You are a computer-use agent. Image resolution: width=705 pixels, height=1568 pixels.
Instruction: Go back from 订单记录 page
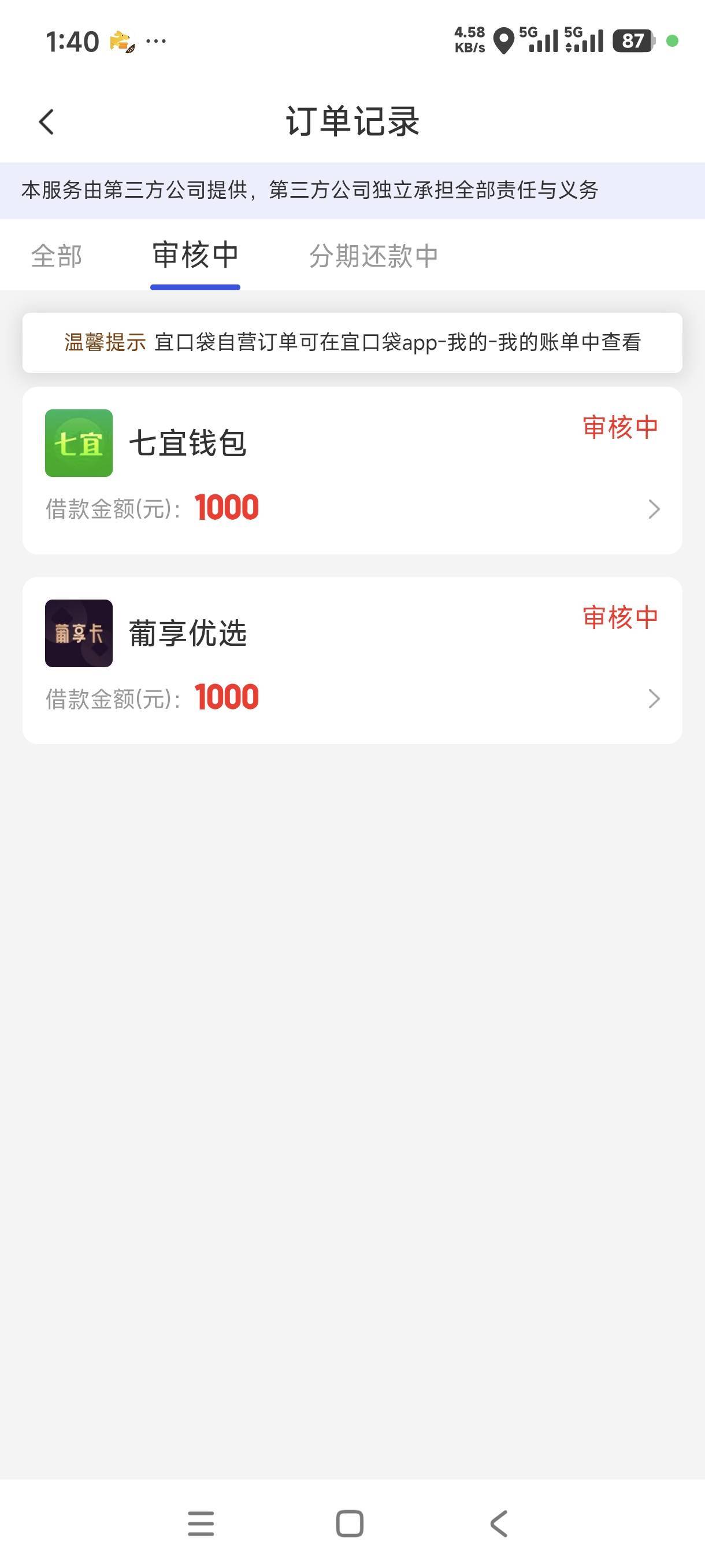tap(46, 122)
